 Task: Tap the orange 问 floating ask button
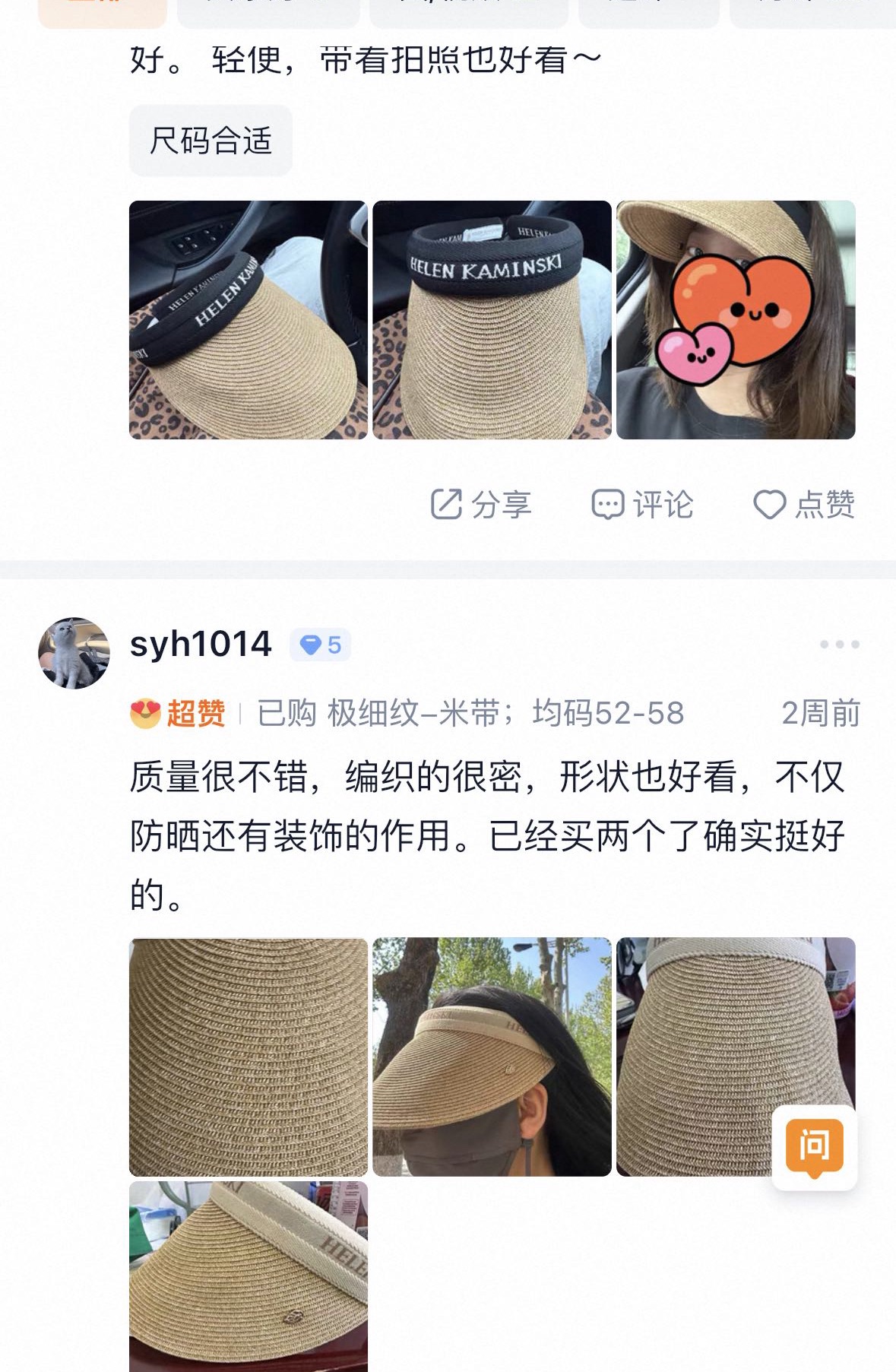pyautogui.click(x=814, y=1147)
